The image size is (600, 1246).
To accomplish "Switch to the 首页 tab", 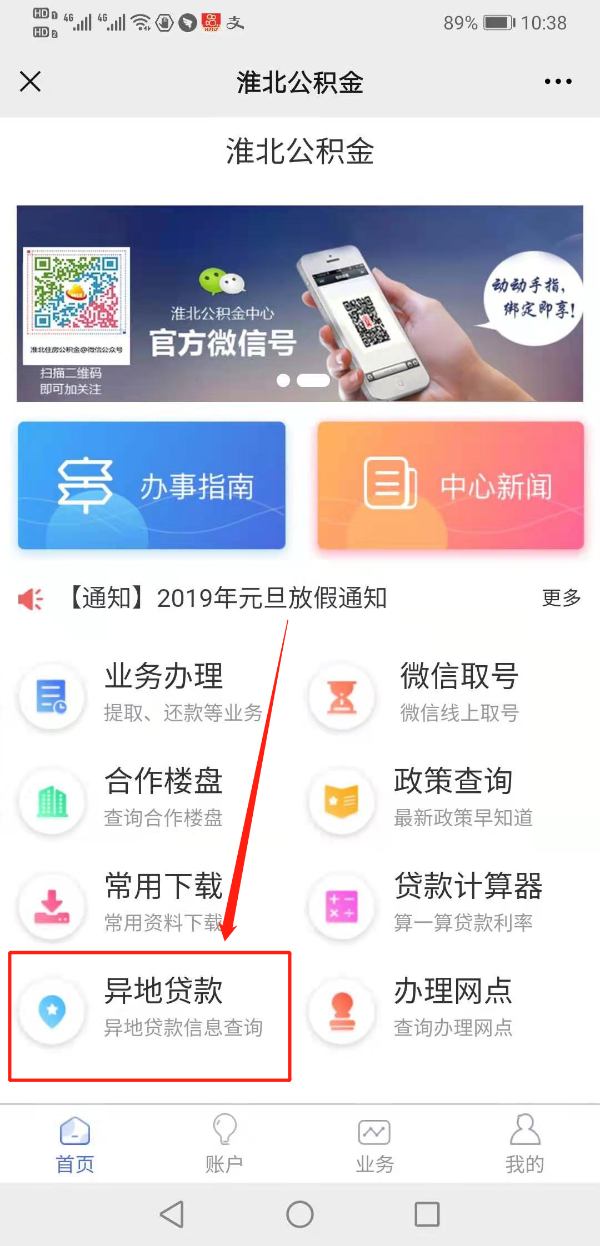I will 75,1143.
